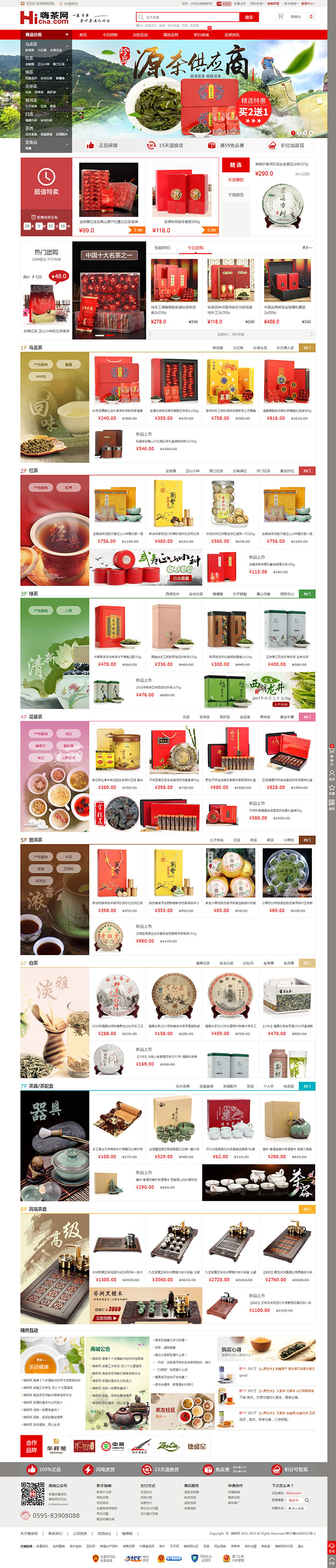336x1568 pixels.
Task: Open the 源茶供应商 hero banner
Action: tap(195, 85)
